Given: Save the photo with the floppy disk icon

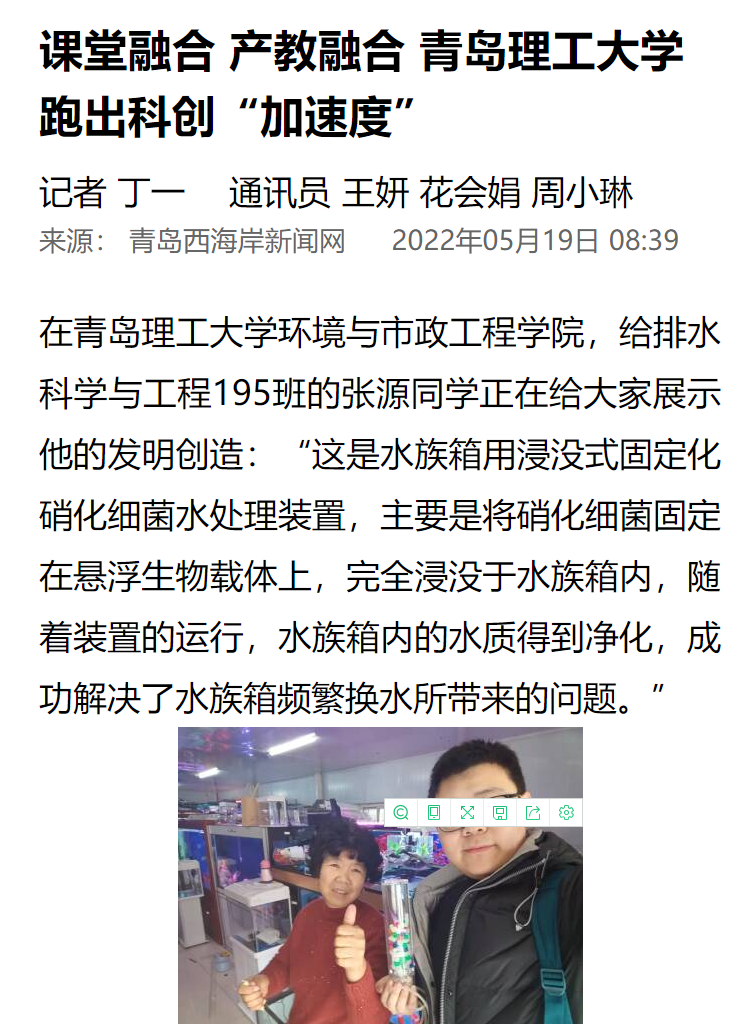Looking at the screenshot, I should pyautogui.click(x=500, y=813).
